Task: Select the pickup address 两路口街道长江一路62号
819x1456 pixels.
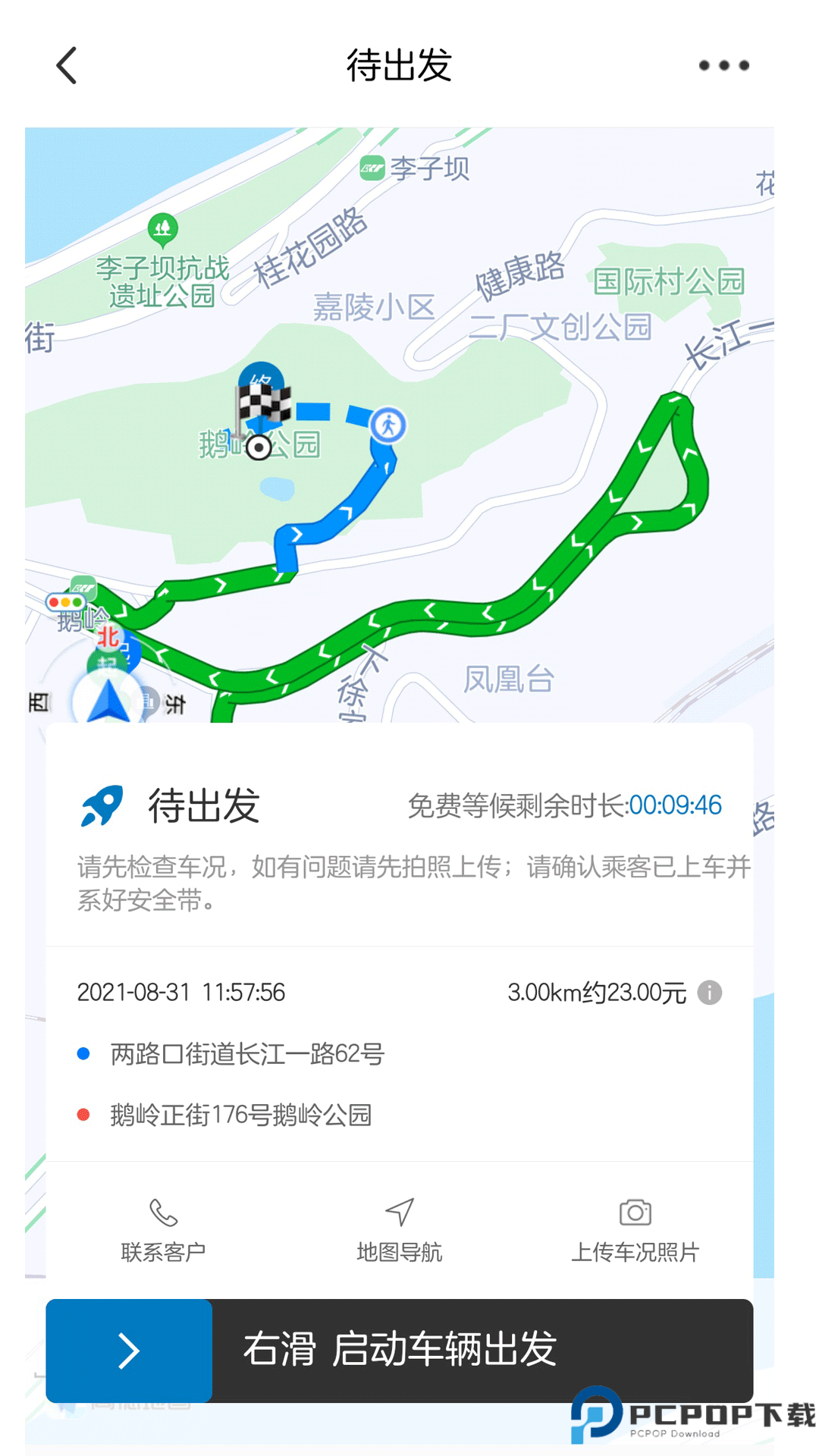Action: click(x=246, y=1054)
